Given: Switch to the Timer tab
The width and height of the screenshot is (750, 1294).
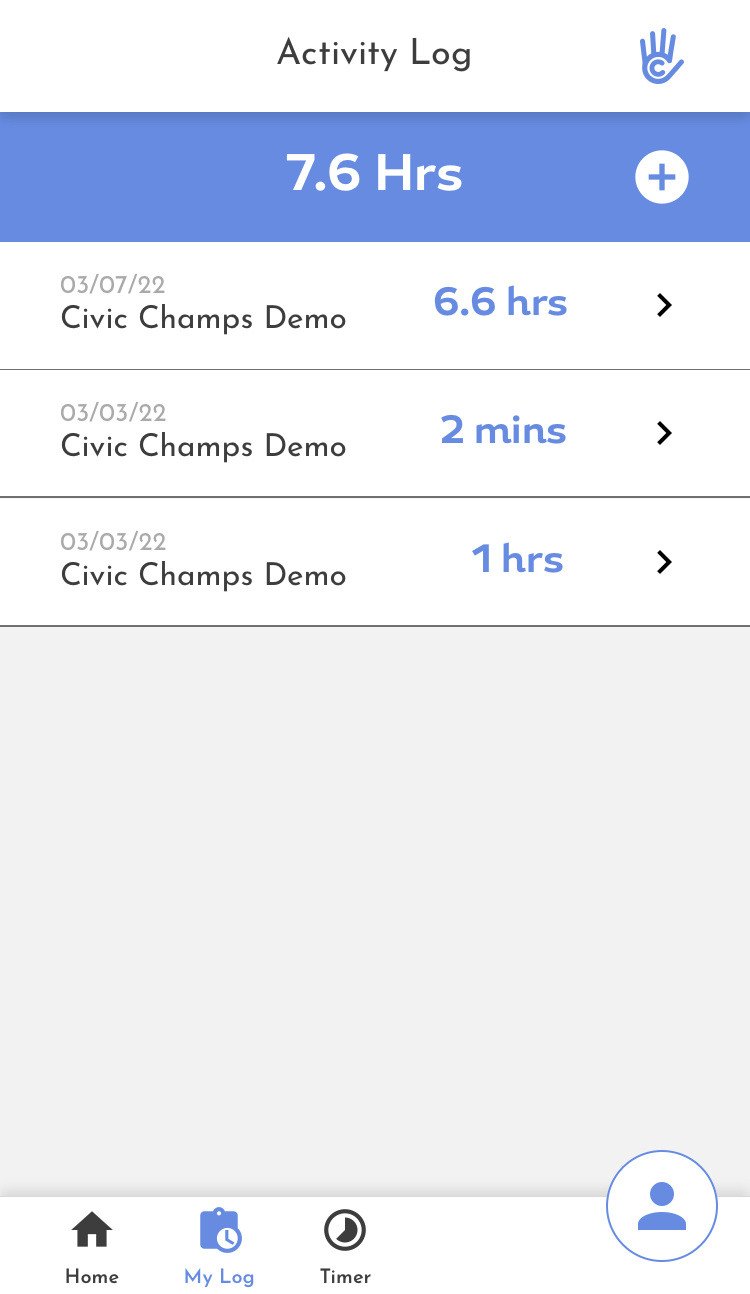Looking at the screenshot, I should [345, 1247].
